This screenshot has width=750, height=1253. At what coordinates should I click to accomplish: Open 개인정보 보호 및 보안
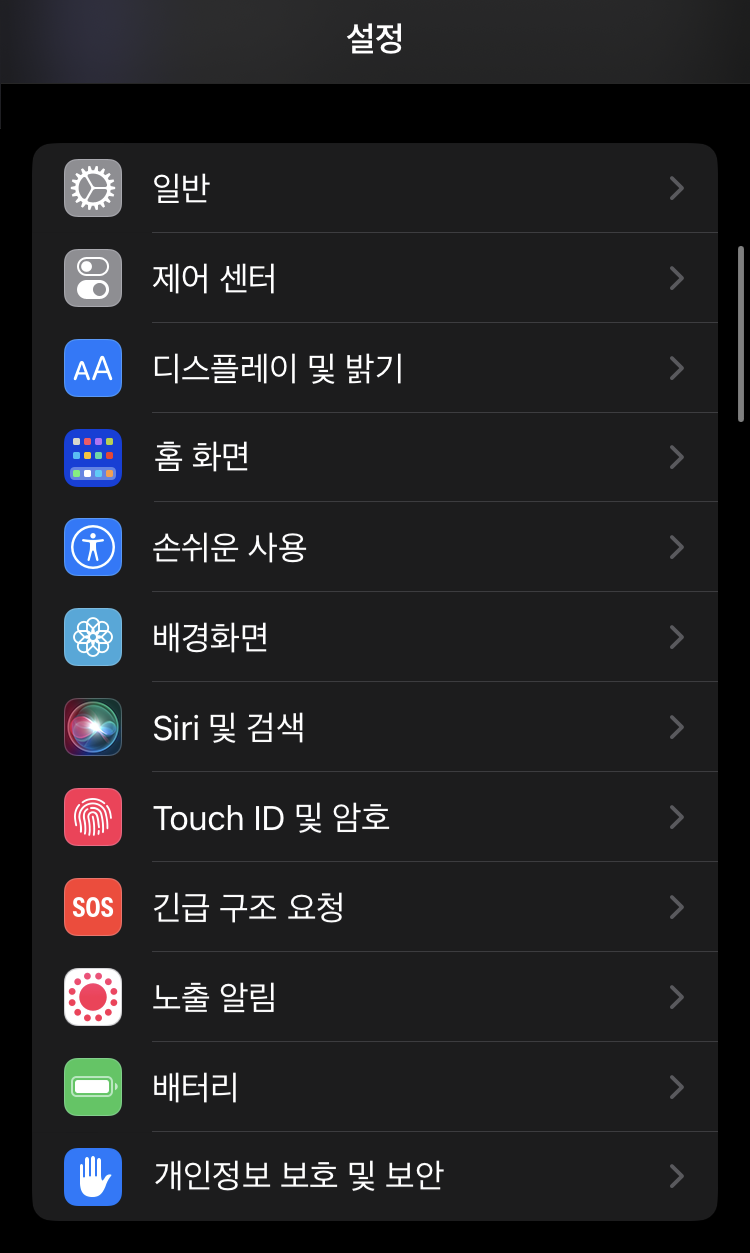pyautogui.click(x=375, y=1176)
